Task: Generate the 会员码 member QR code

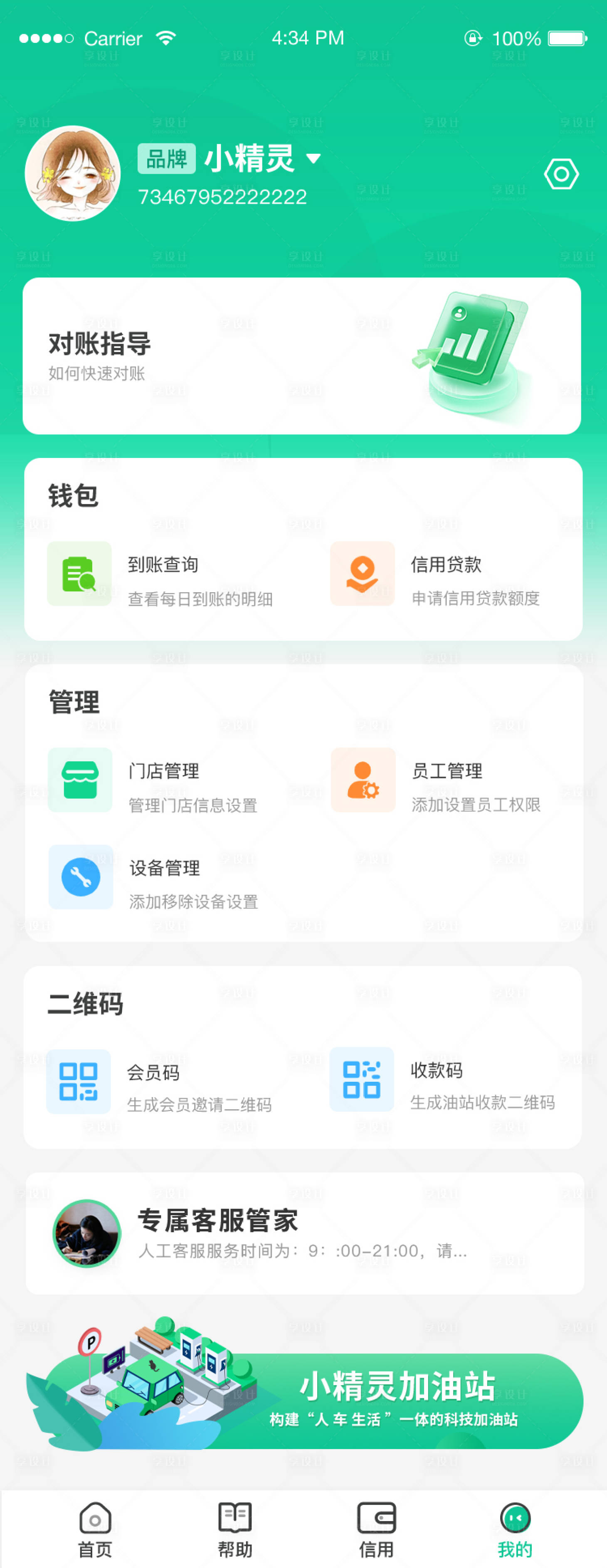Action: [x=160, y=1082]
